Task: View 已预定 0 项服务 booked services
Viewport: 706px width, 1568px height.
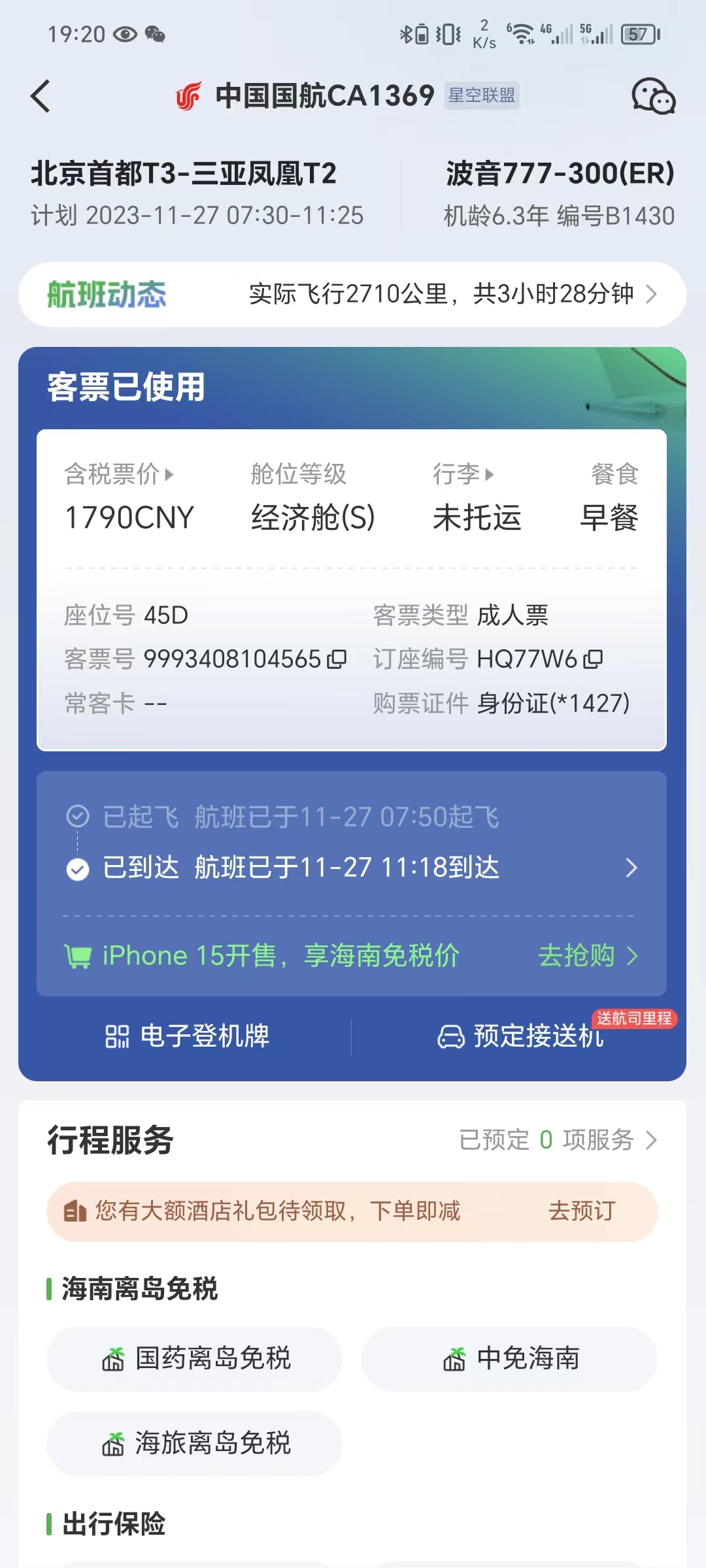Action: click(x=558, y=1140)
